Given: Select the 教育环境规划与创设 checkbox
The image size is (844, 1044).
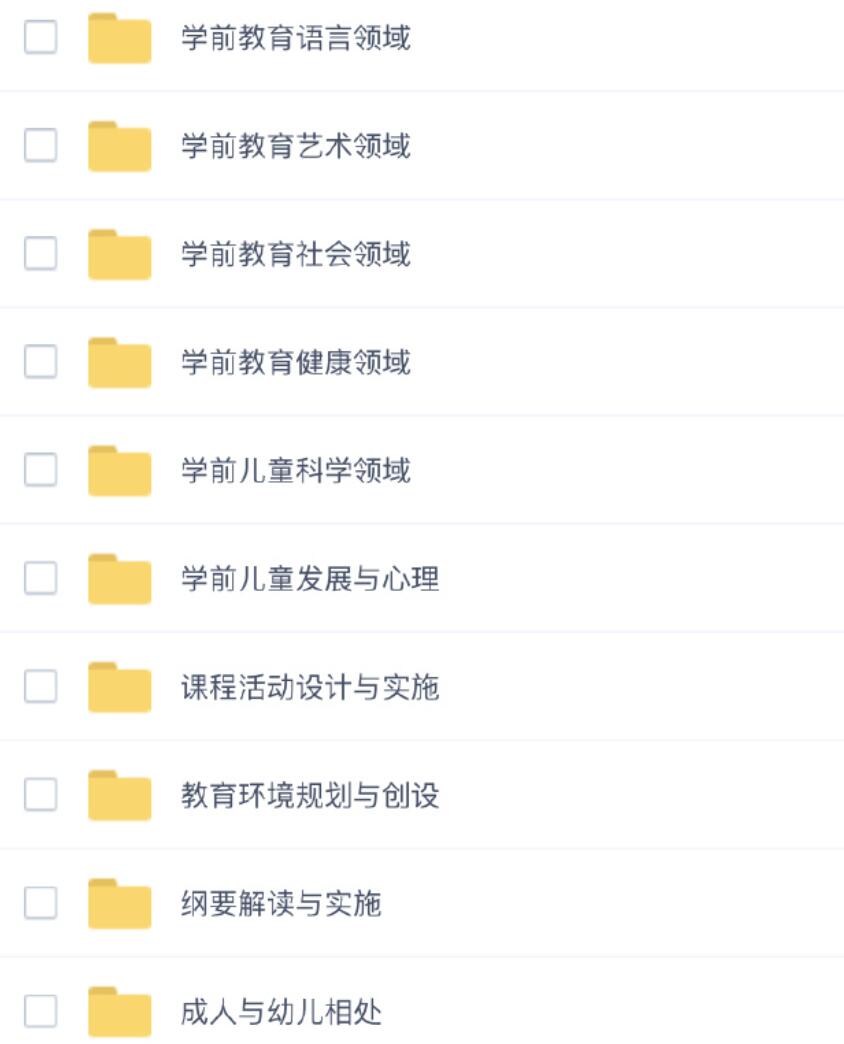Looking at the screenshot, I should [x=40, y=795].
